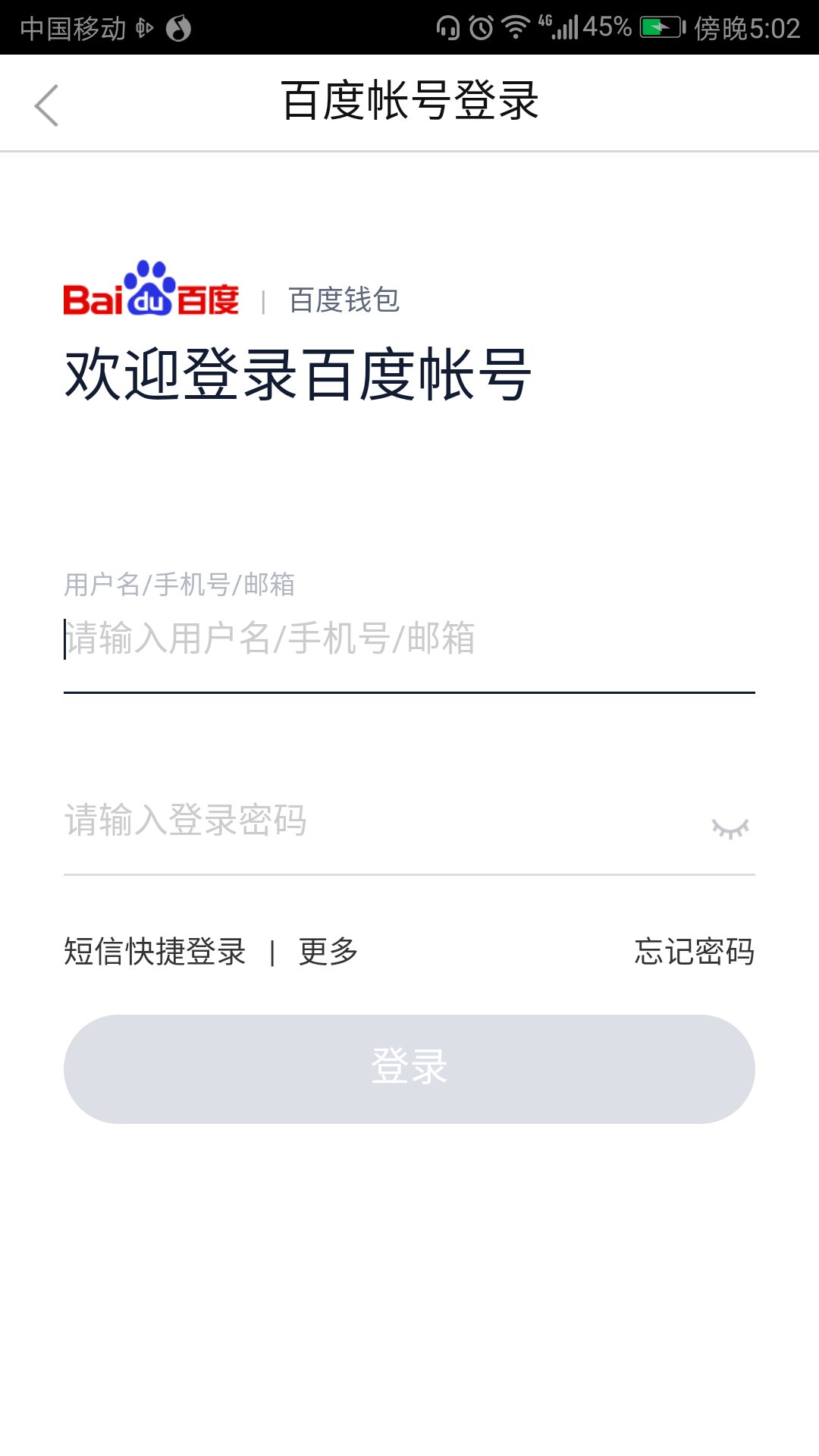The image size is (819, 1456).
Task: Click 百度钱包 next to the logo
Action: 345,299
